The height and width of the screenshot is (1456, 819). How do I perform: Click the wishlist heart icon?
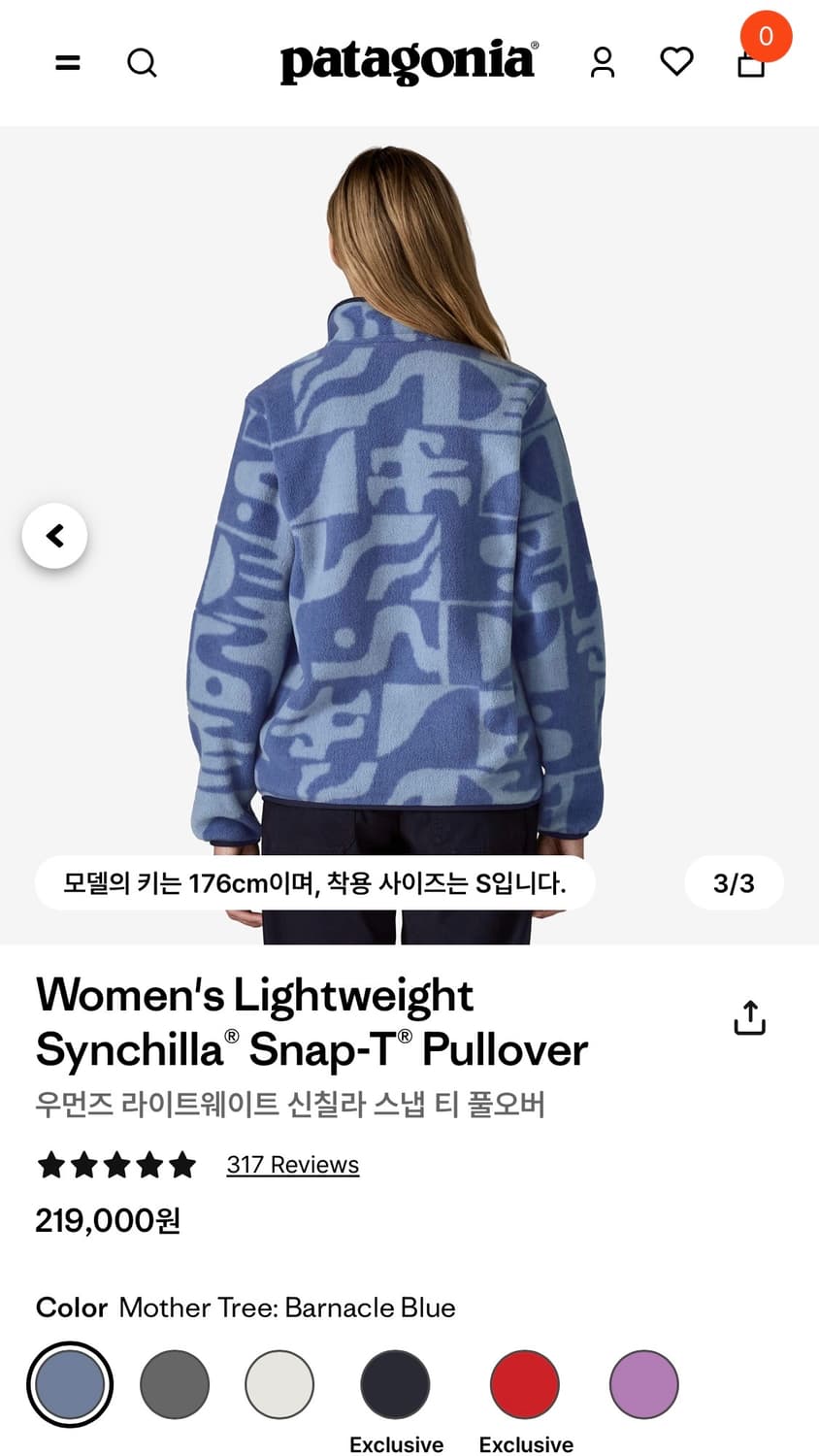pos(676,62)
